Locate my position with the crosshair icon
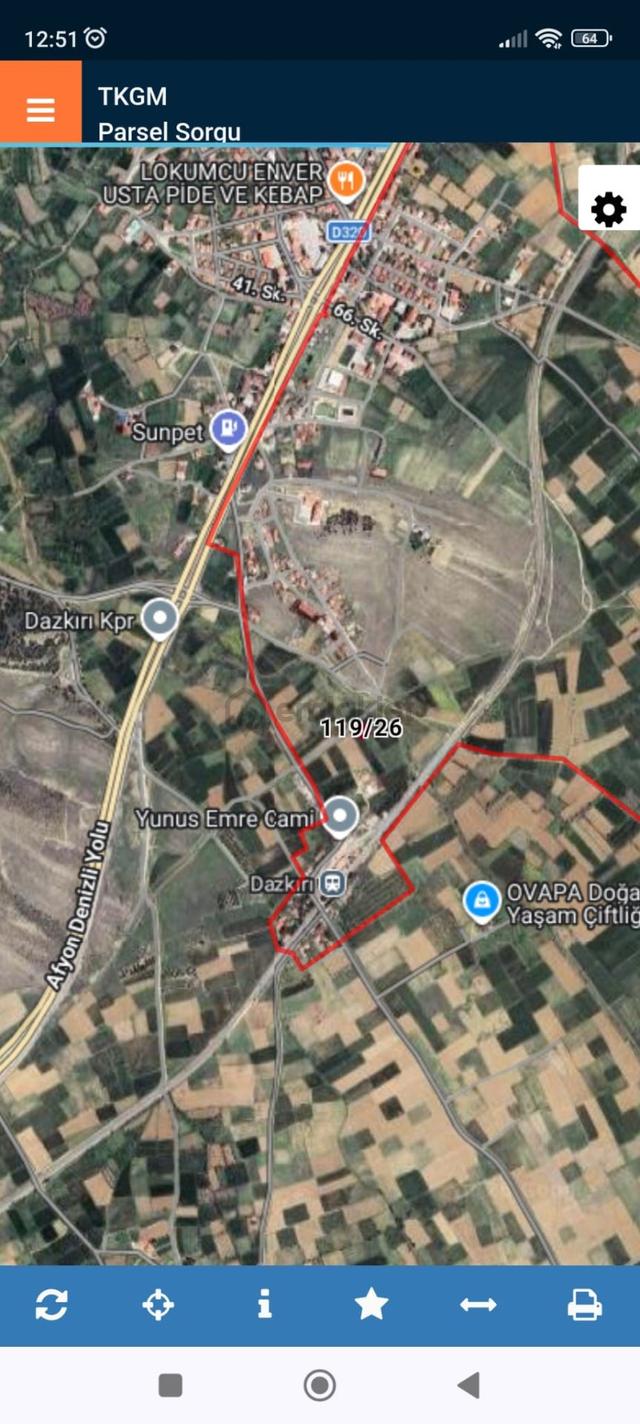Image resolution: width=640 pixels, height=1424 pixels. click(158, 1305)
